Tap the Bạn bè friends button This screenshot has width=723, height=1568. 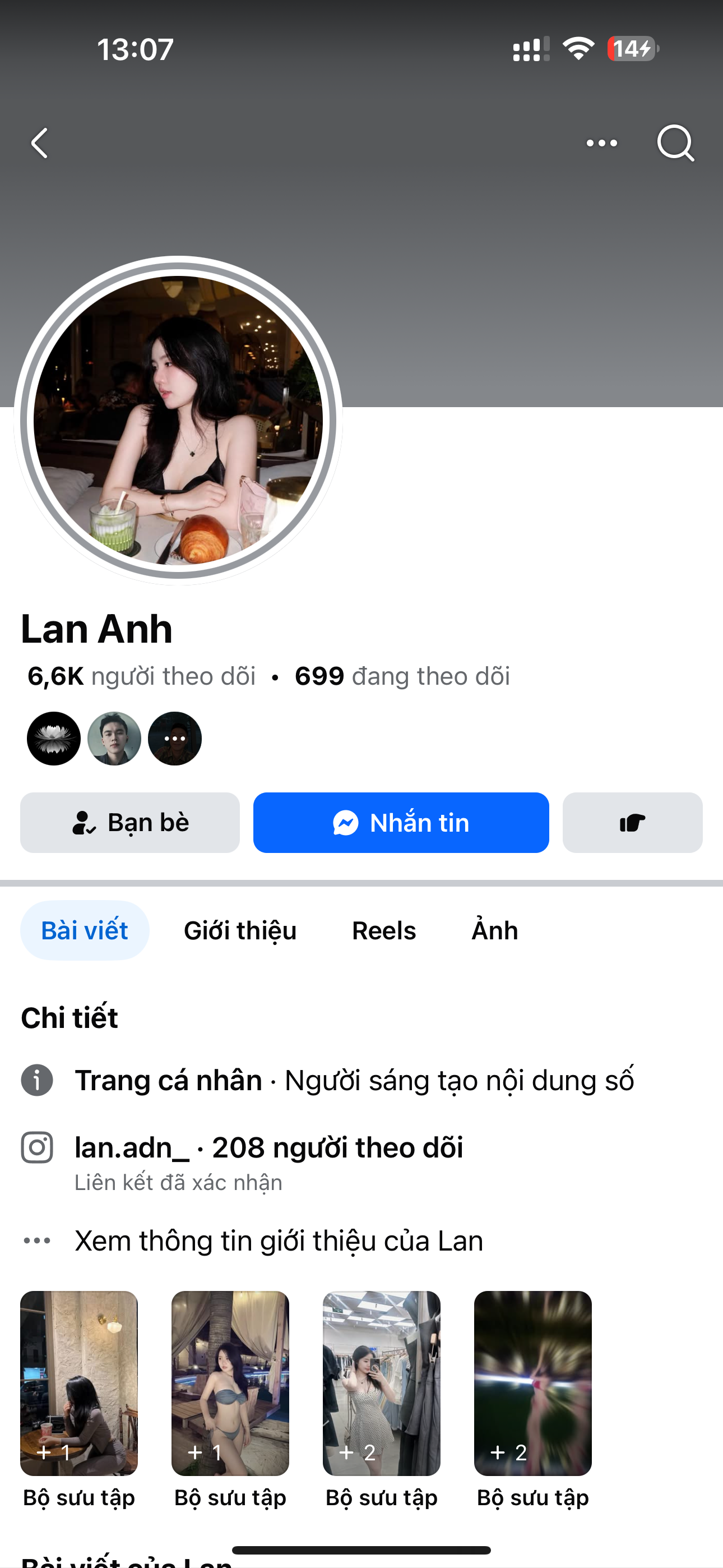point(129,822)
